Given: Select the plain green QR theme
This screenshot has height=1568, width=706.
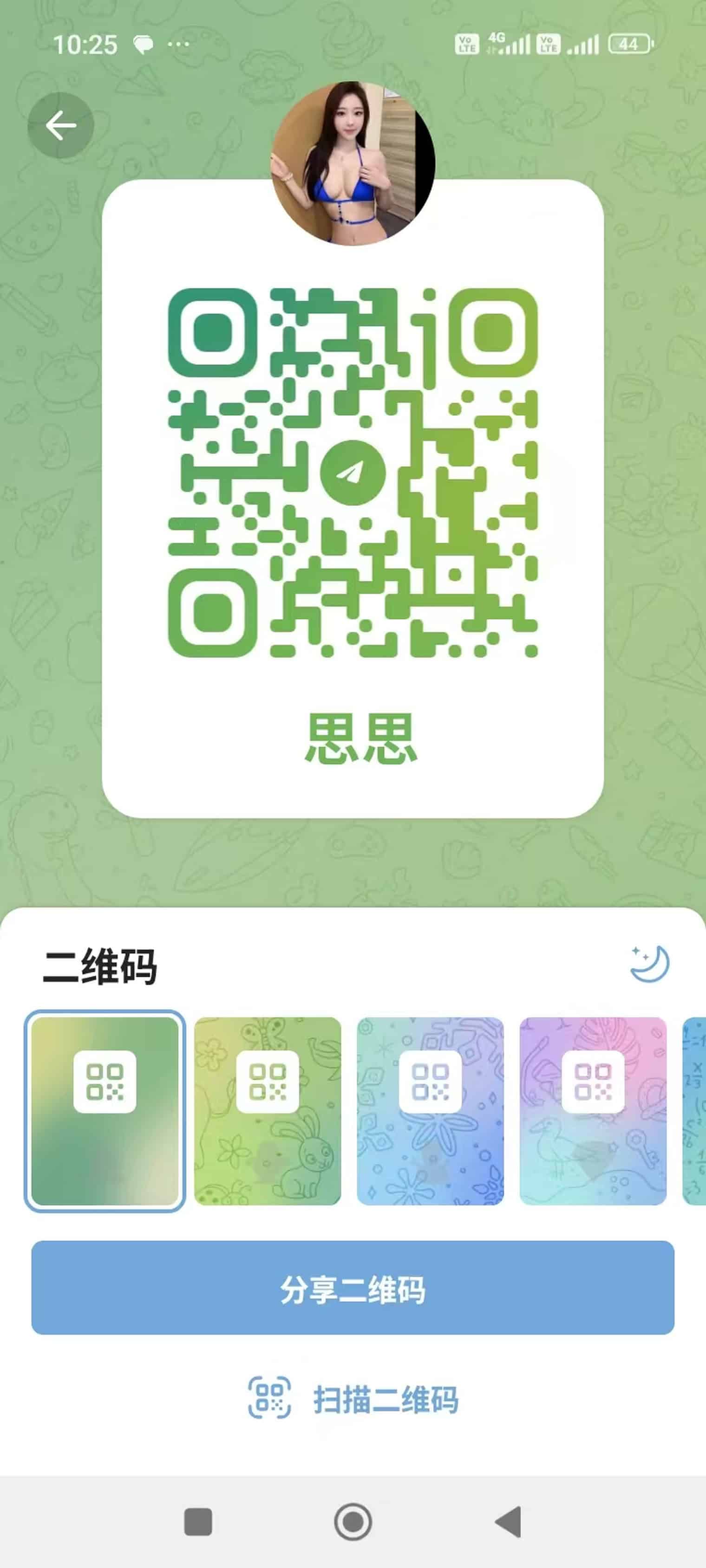Looking at the screenshot, I should pos(105,1110).
